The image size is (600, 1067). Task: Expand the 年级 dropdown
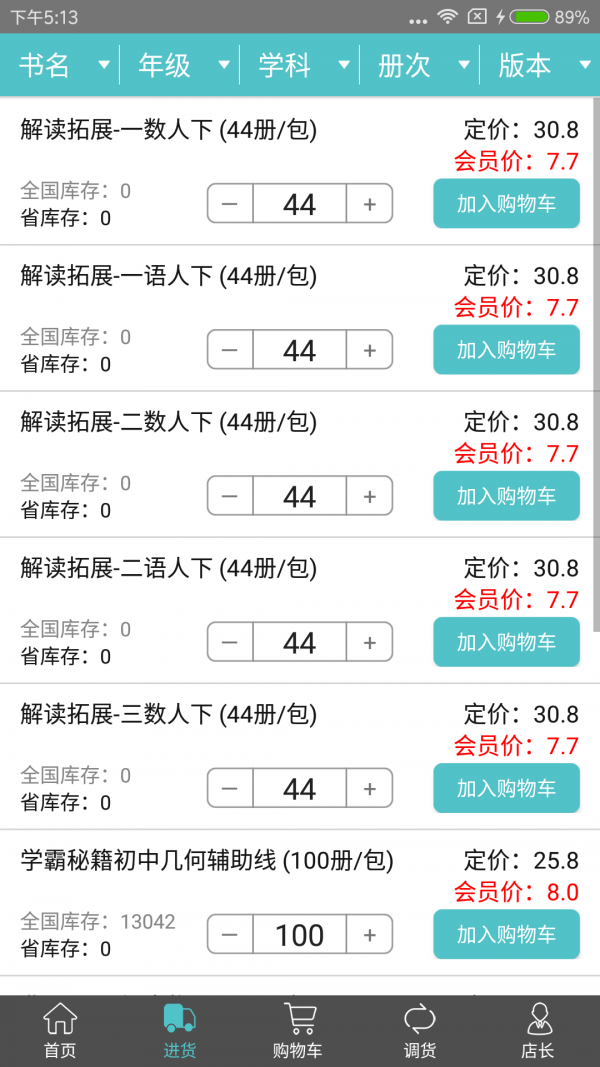click(x=181, y=66)
